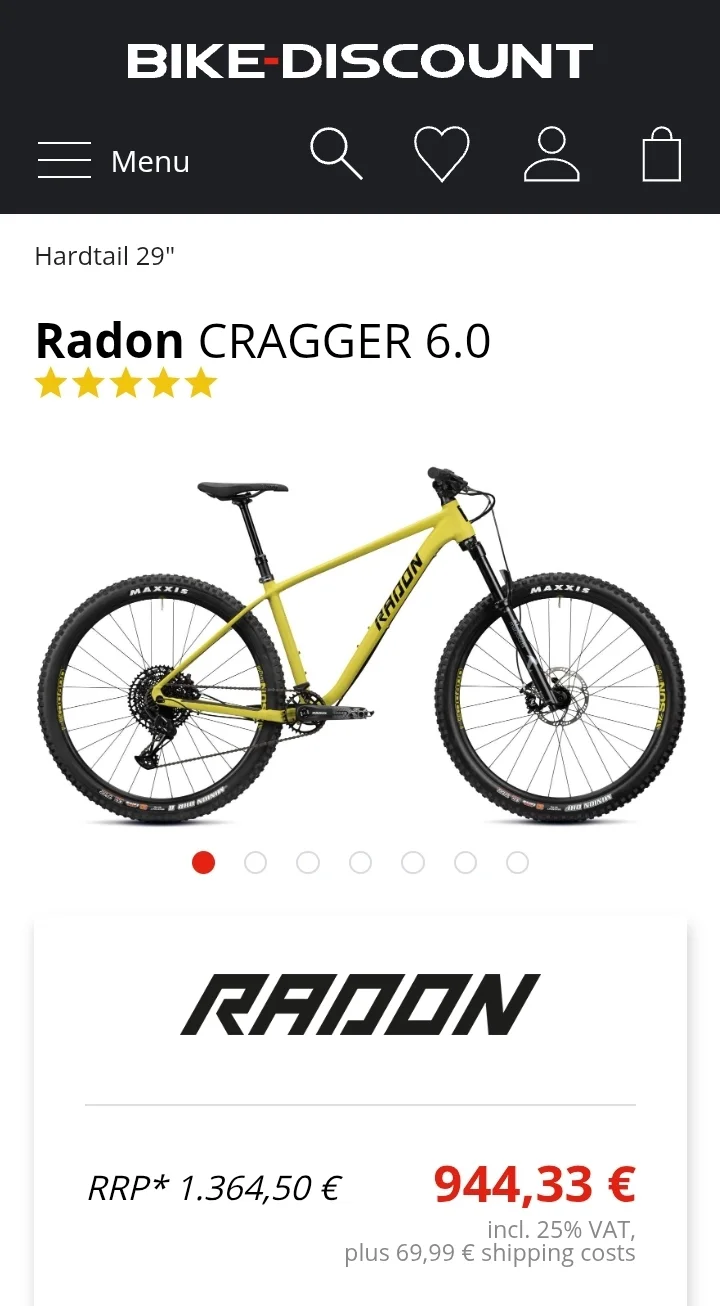Open the Menu drawer

click(x=113, y=161)
